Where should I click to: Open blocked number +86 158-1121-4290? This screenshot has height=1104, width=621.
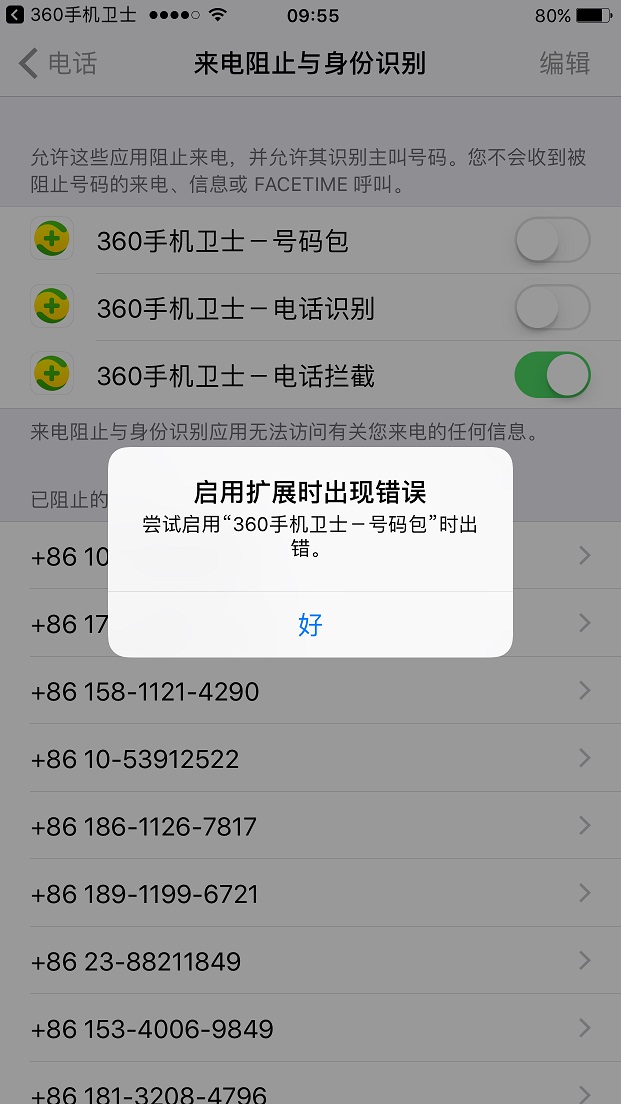pos(310,691)
